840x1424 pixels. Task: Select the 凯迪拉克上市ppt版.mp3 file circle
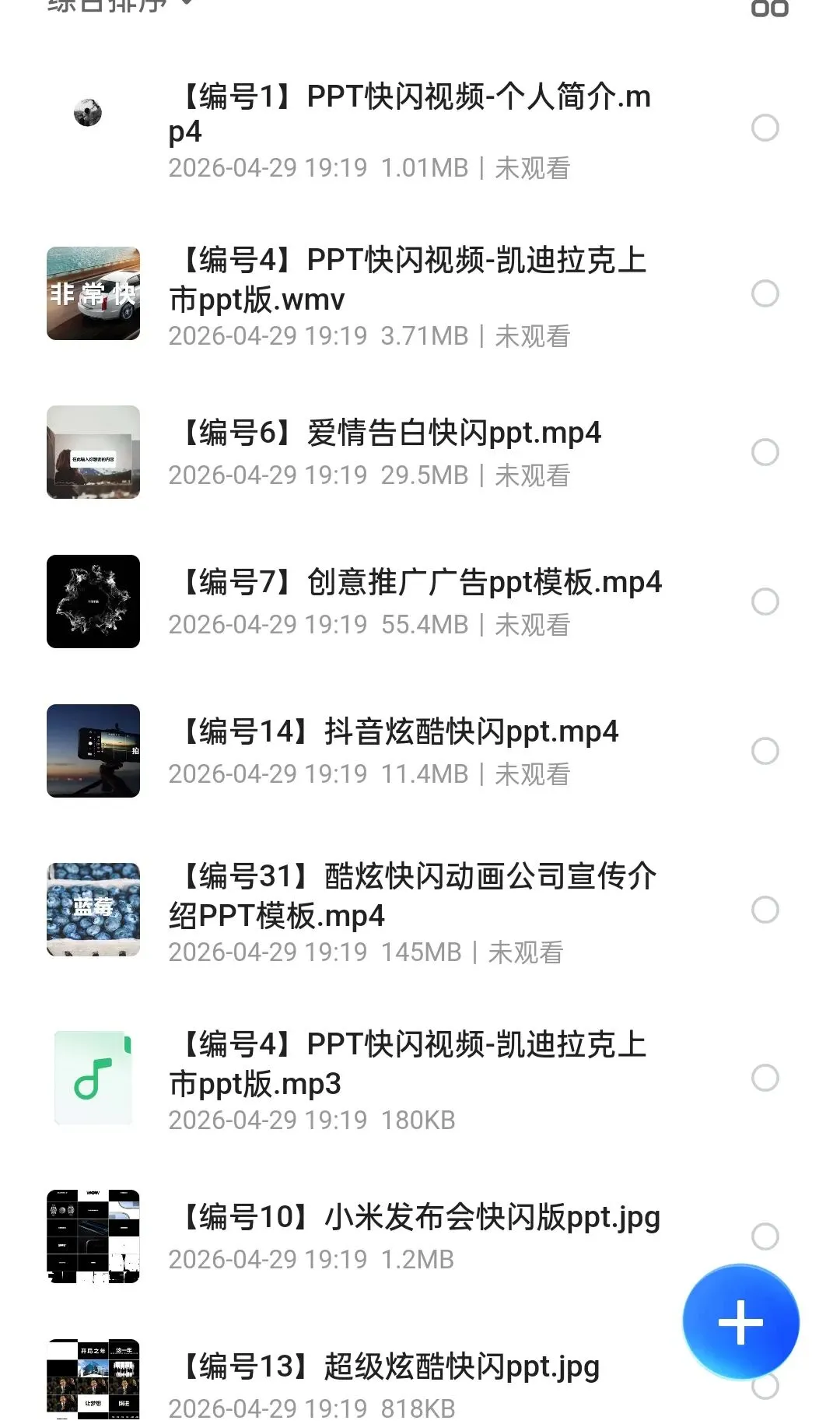point(765,1078)
